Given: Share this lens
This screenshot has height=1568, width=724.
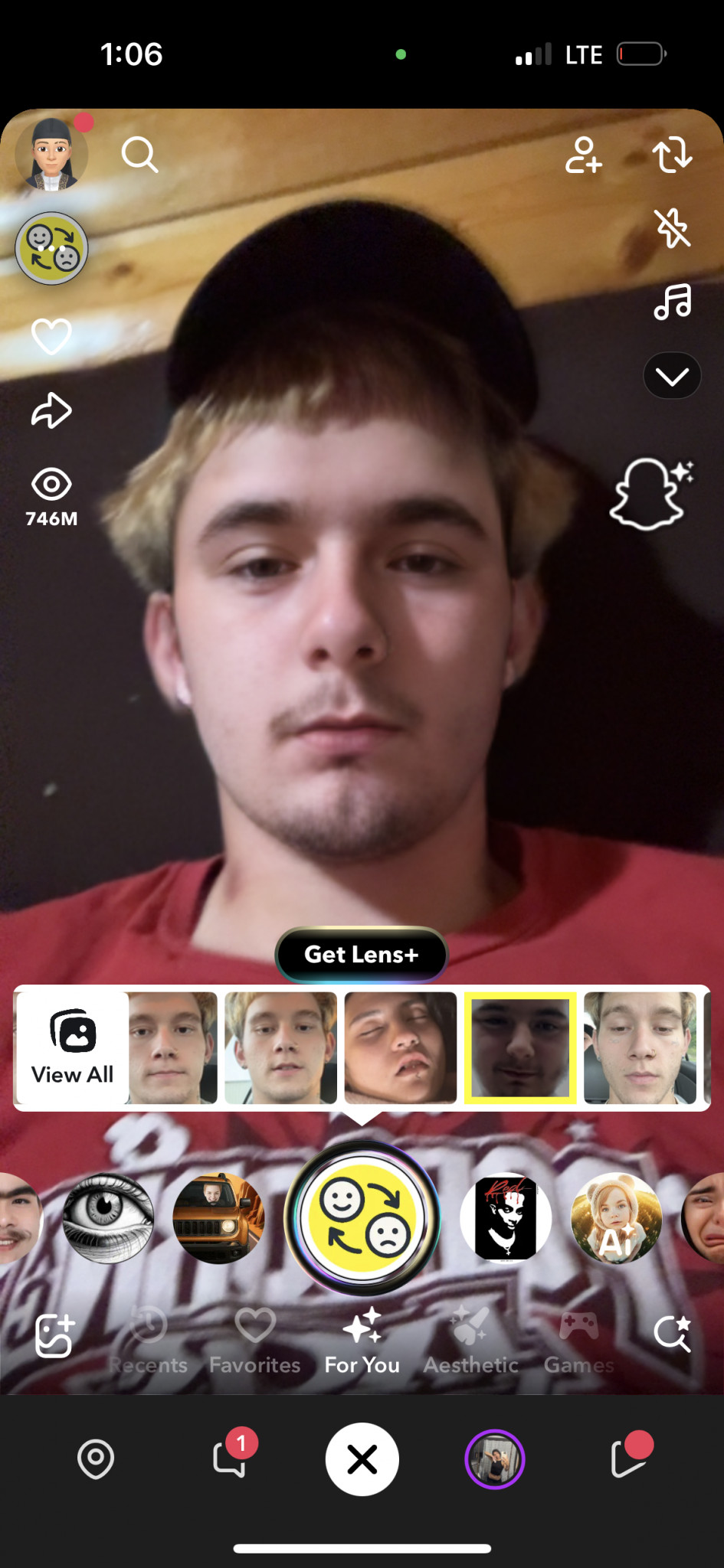Looking at the screenshot, I should tap(51, 410).
